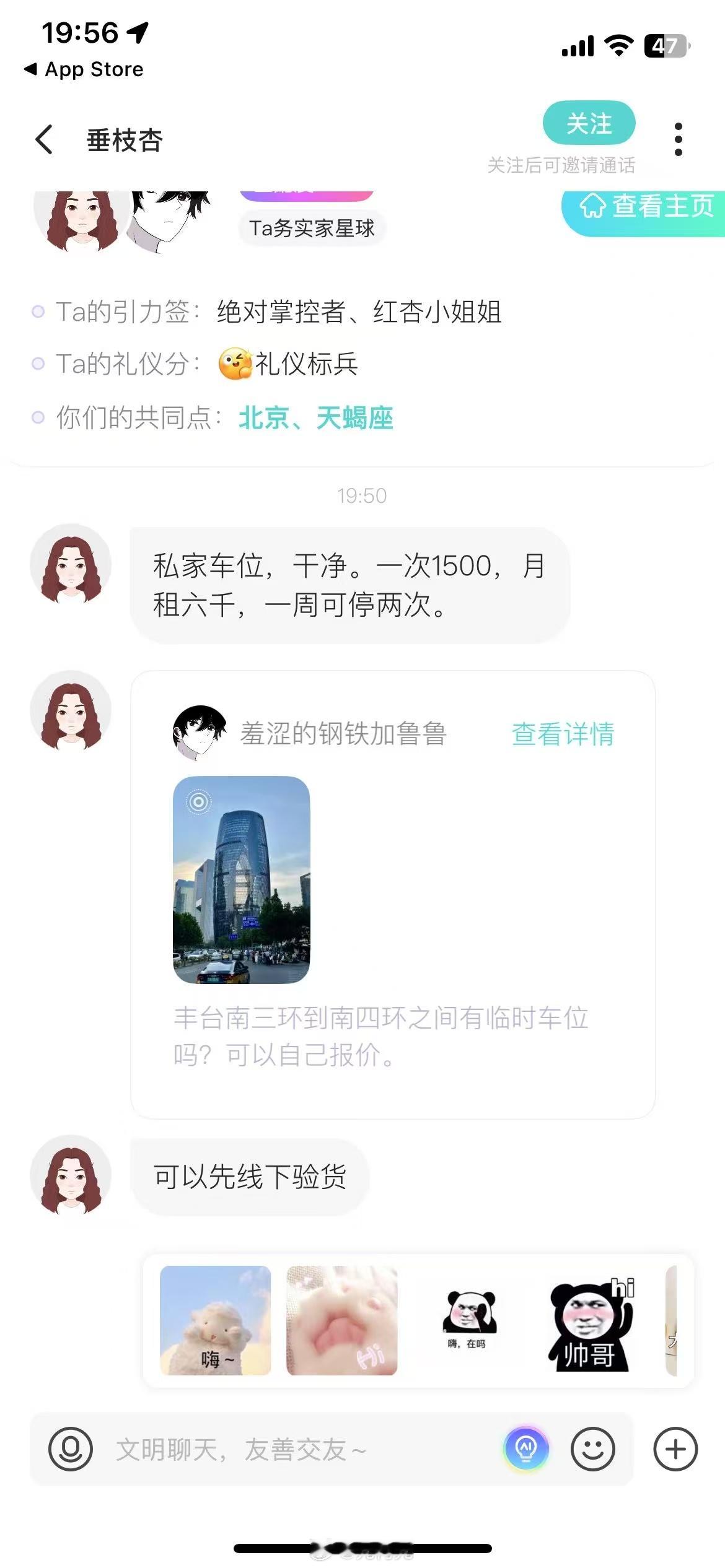Send the 帅哥 panda sticker

[592, 1320]
